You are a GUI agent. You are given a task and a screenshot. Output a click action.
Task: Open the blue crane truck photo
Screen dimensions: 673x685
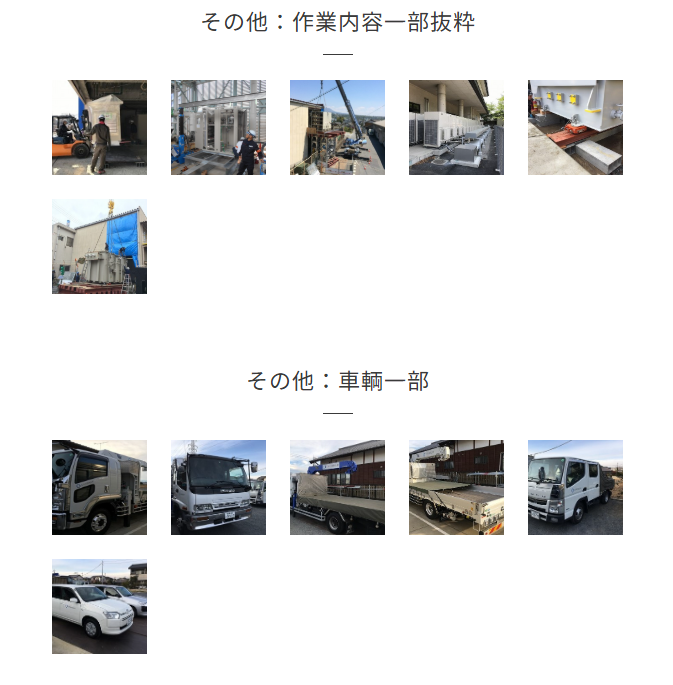(x=337, y=487)
